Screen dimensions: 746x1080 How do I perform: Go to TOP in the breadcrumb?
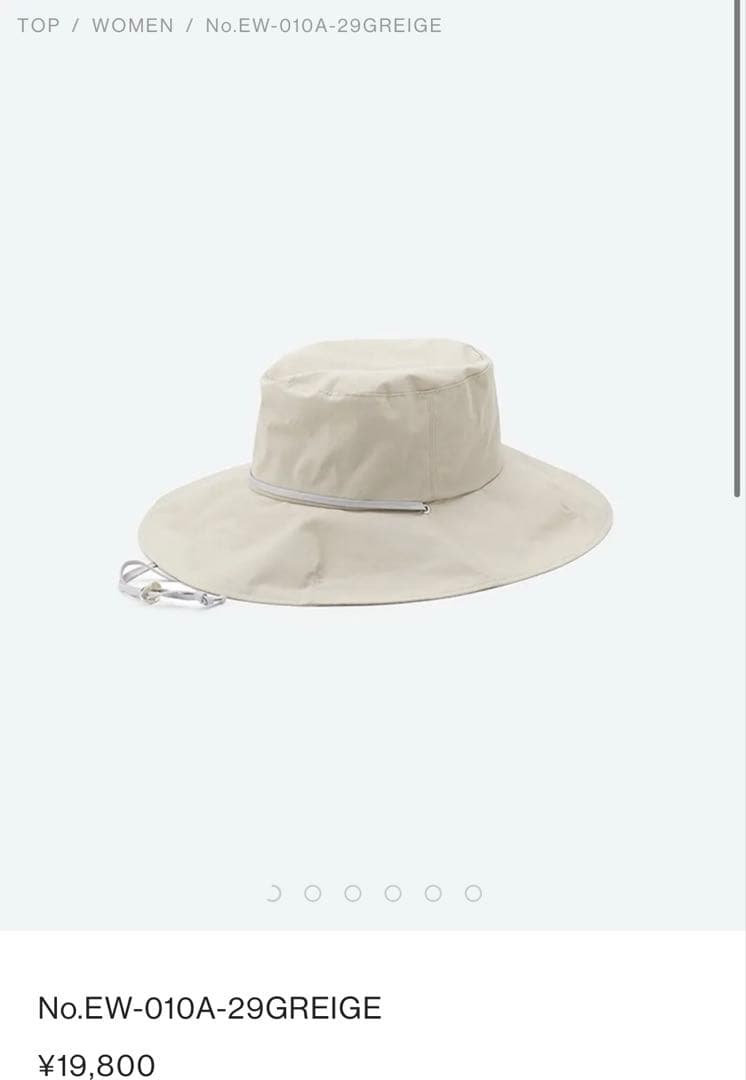(38, 26)
